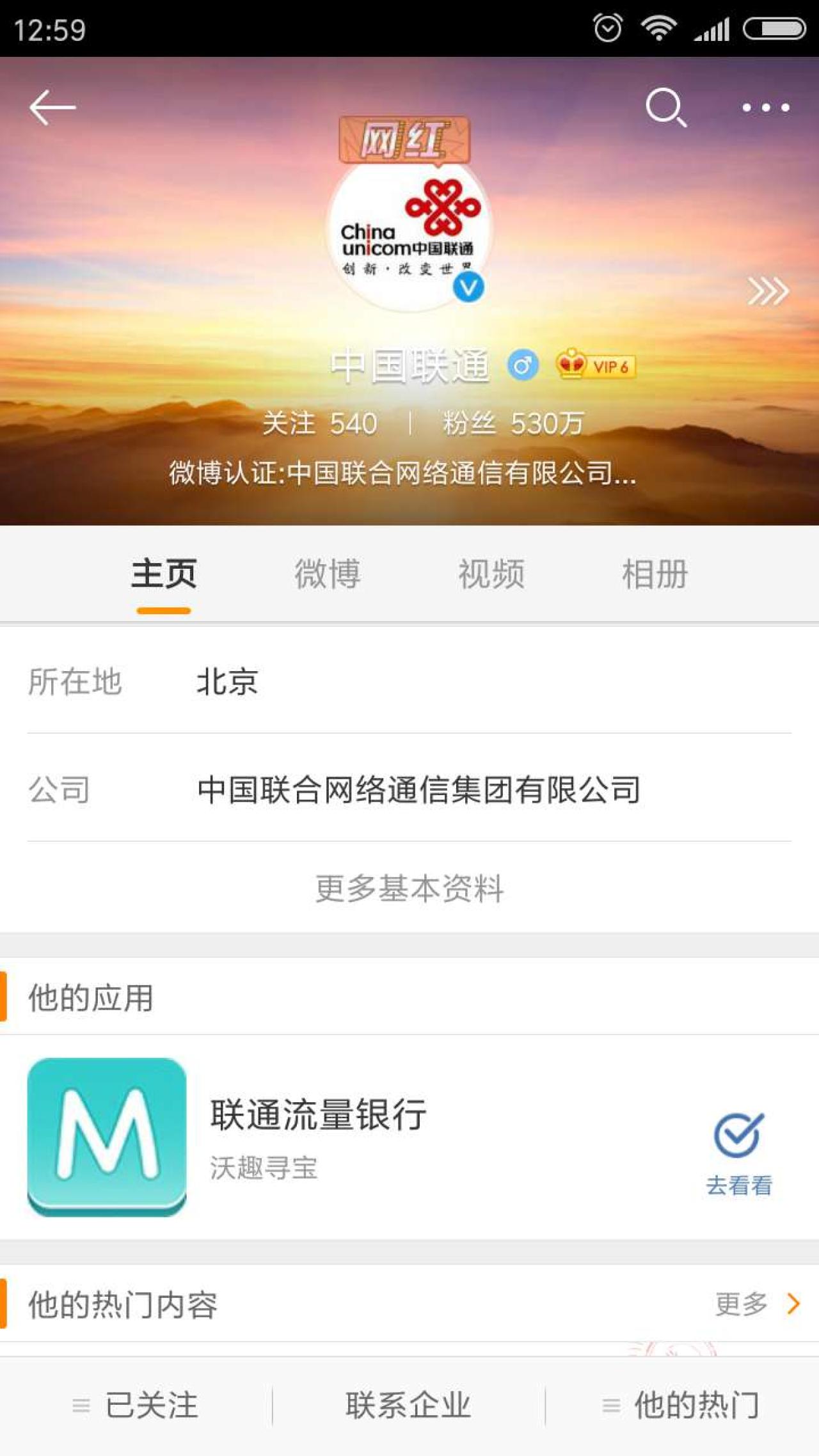Switch to the 微博 tab

328,574
